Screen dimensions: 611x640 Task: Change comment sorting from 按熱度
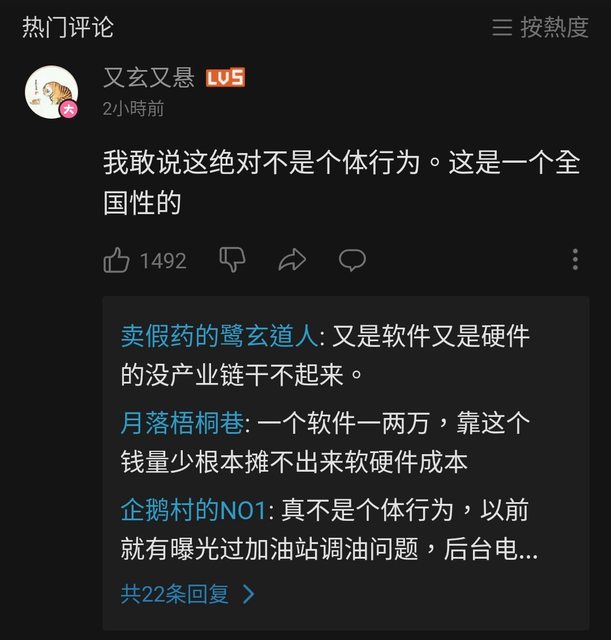click(541, 28)
